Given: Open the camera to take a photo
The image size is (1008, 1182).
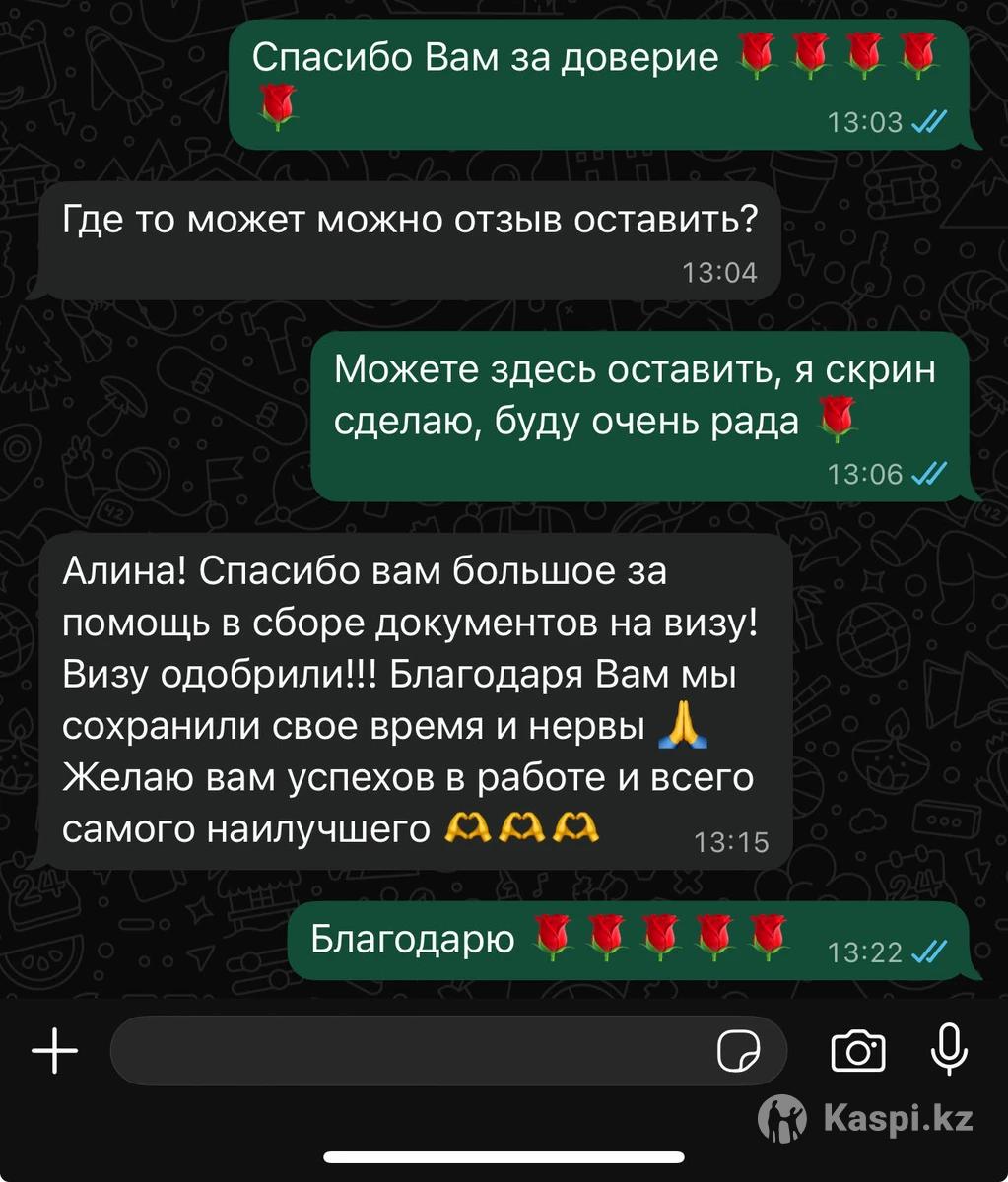Looking at the screenshot, I should [858, 1051].
